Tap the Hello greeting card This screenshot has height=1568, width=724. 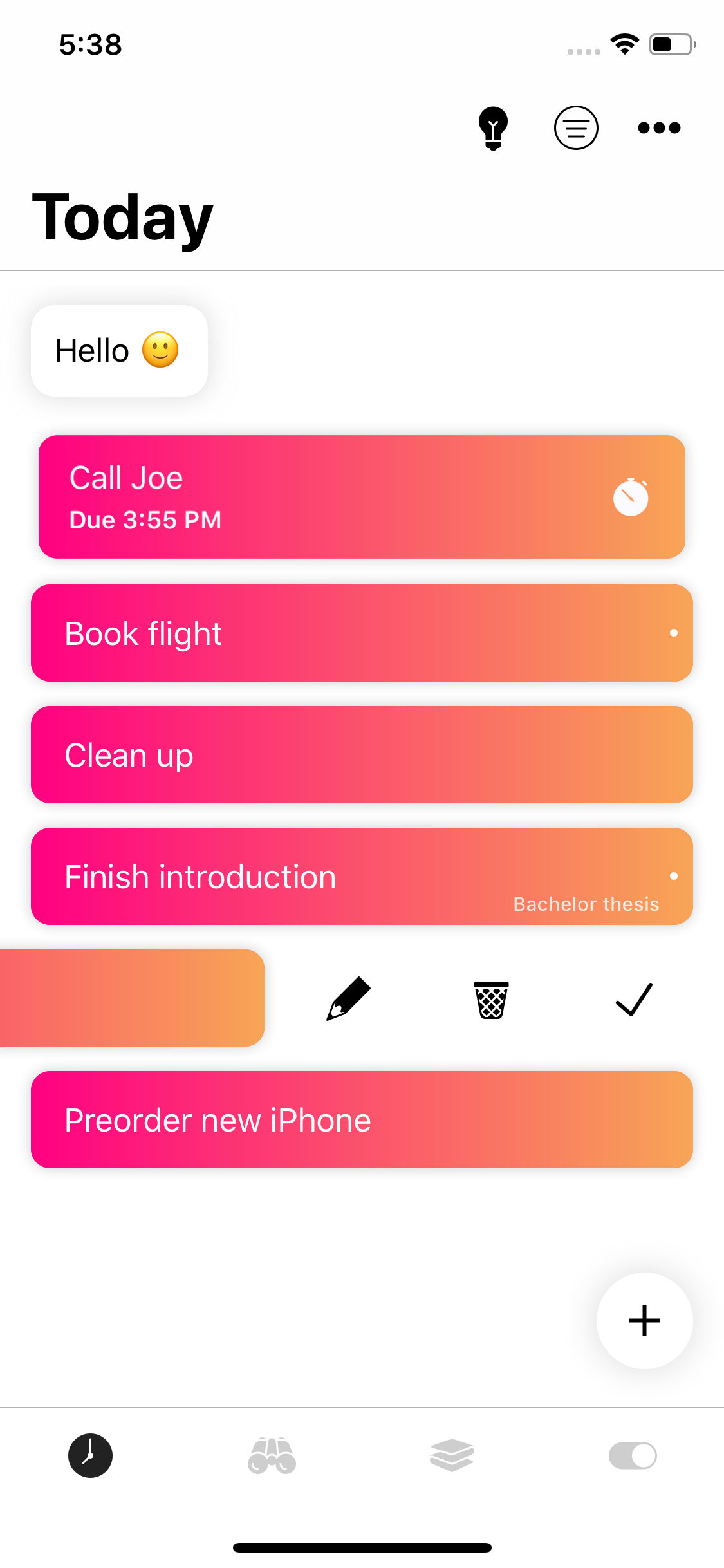pyautogui.click(x=119, y=351)
